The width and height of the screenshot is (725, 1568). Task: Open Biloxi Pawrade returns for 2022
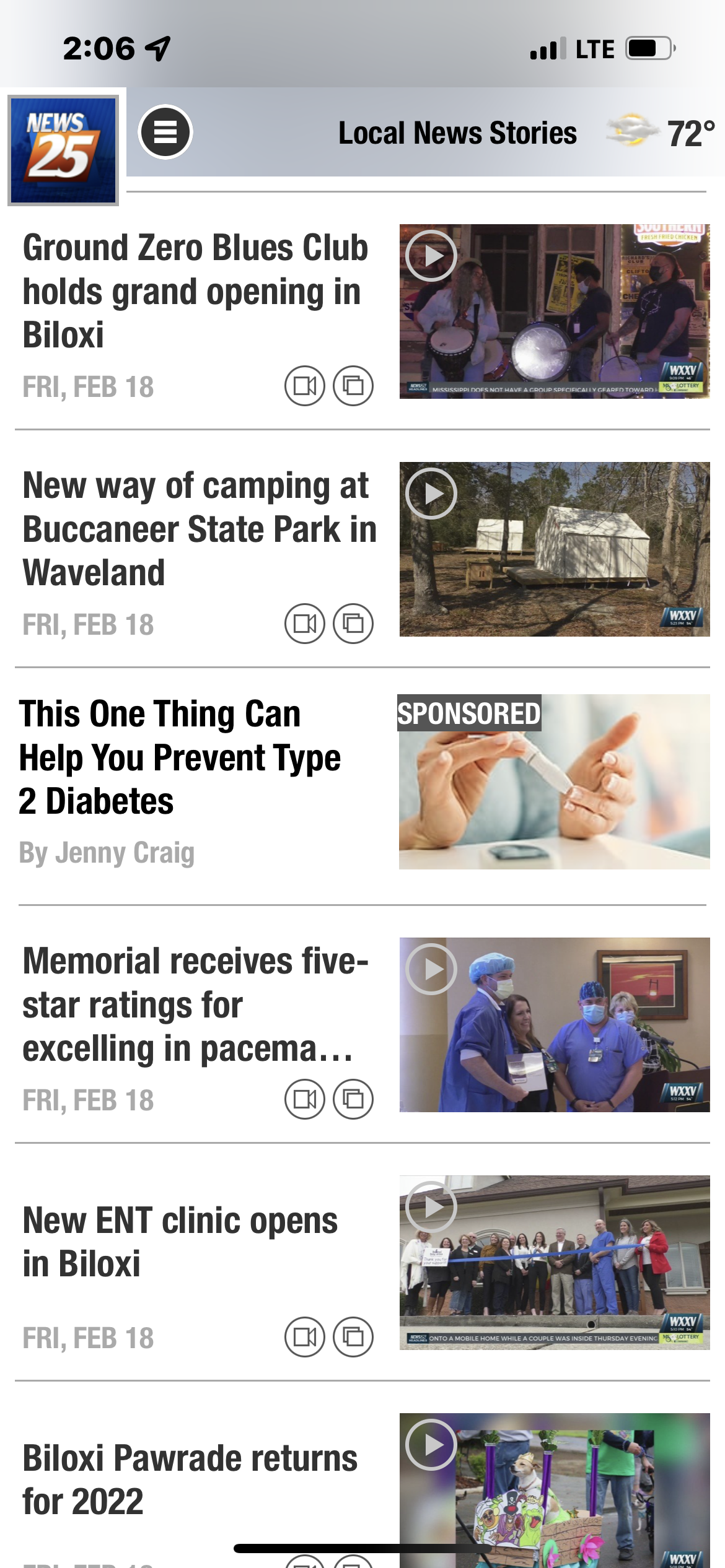[190, 1479]
